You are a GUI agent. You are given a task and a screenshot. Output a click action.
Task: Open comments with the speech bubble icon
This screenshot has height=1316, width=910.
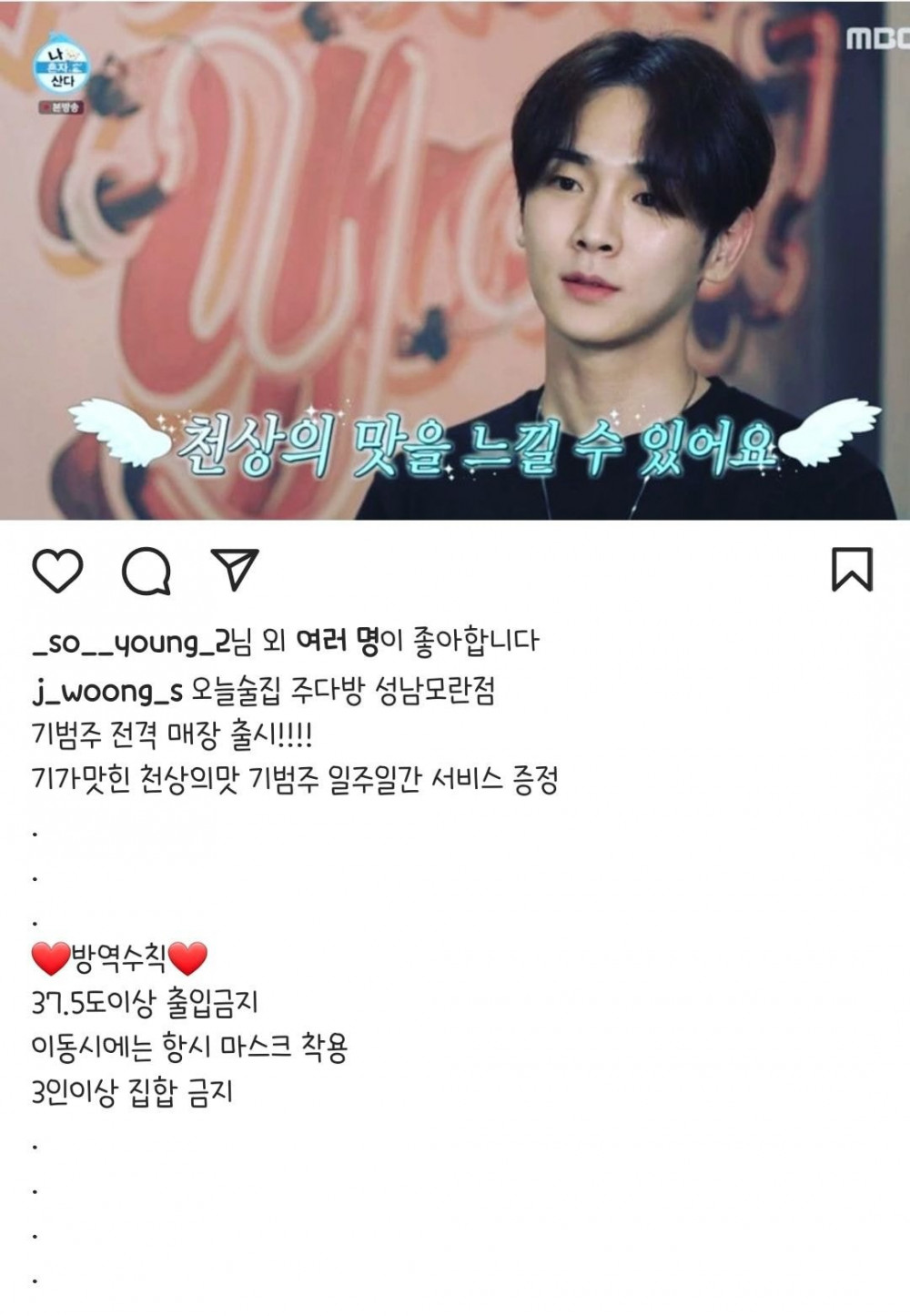(x=147, y=571)
